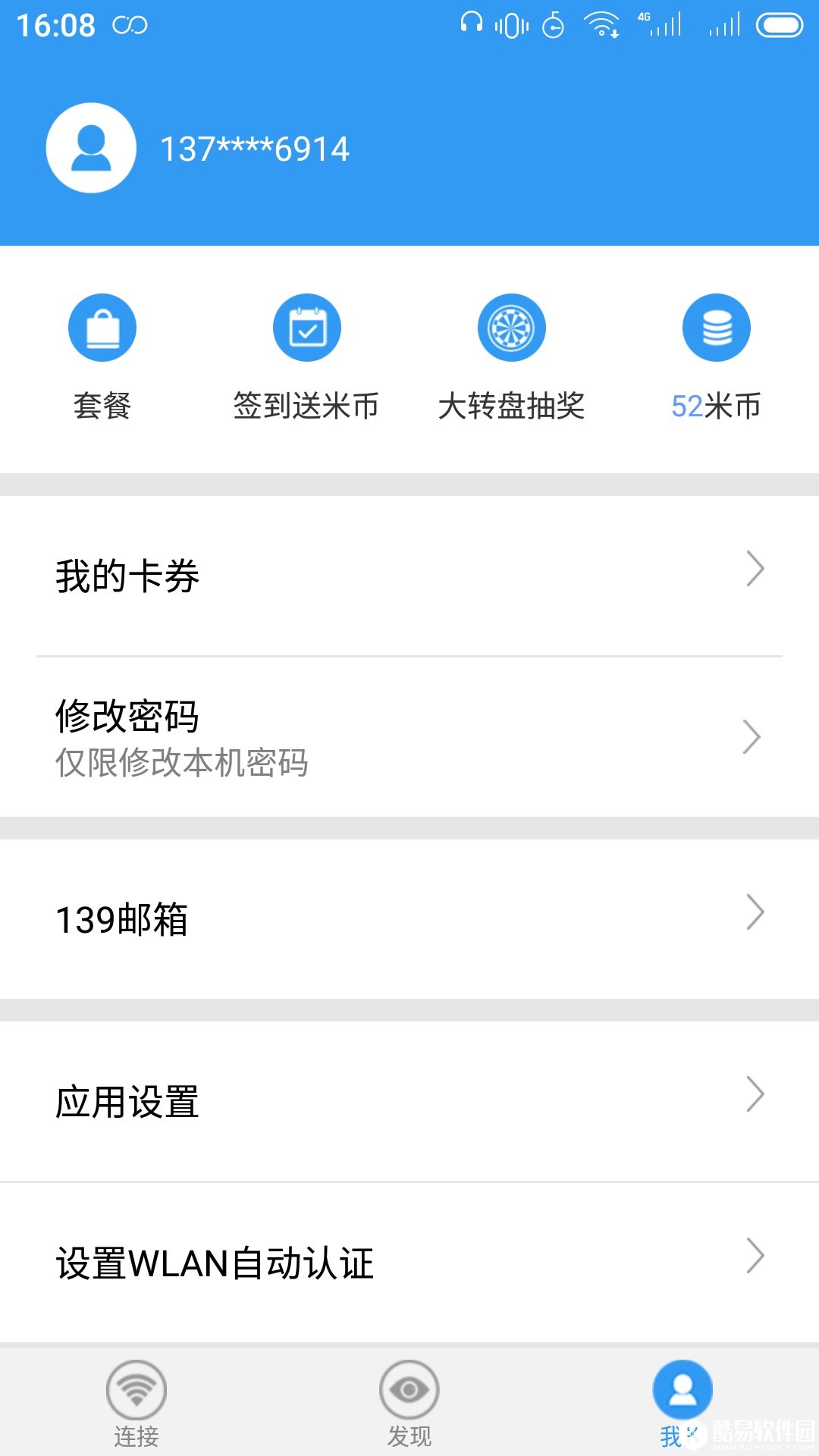Tap the 签到送米币 calendar check-in icon
The image size is (819, 1456).
tap(306, 327)
